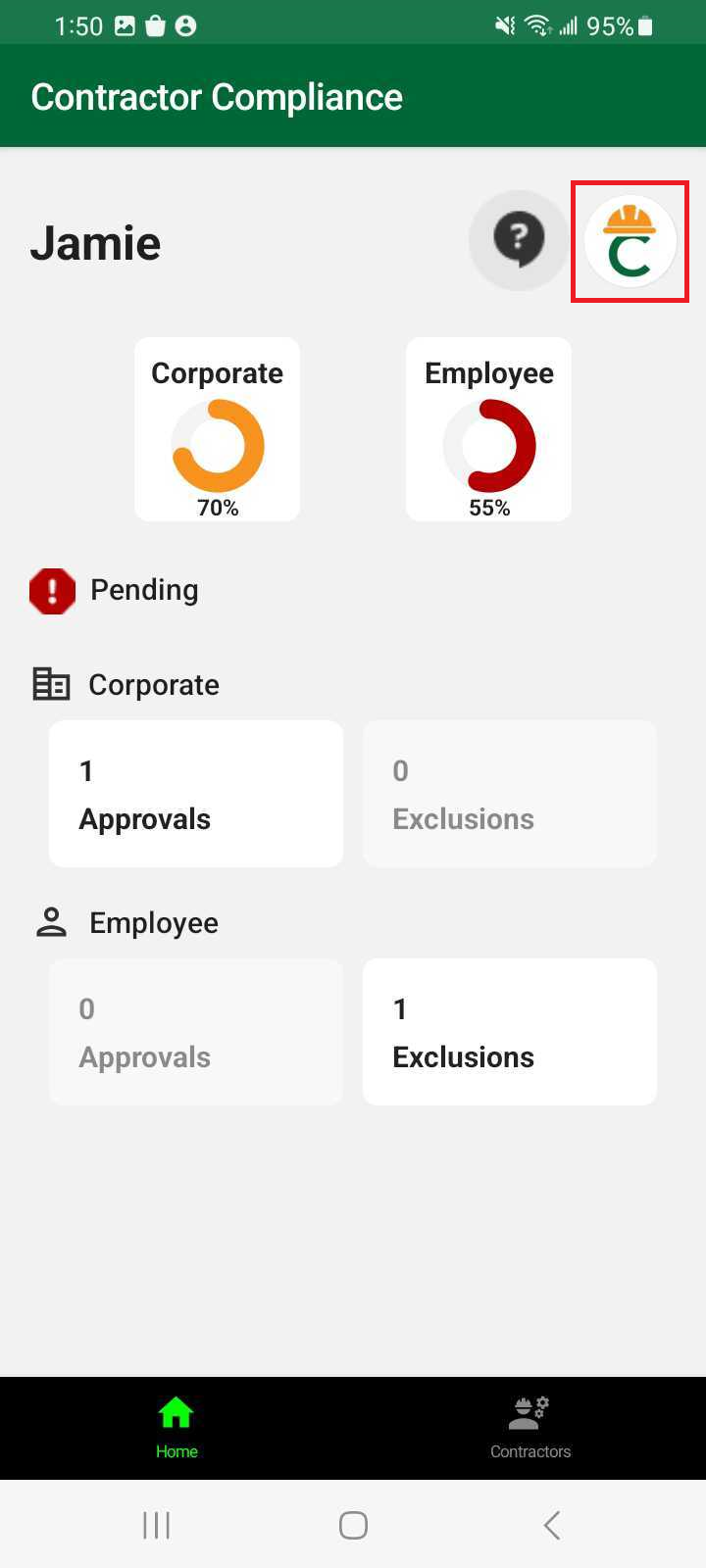706x1568 pixels.
Task: Open the Corporate 70% compliance card
Action: [x=217, y=429]
